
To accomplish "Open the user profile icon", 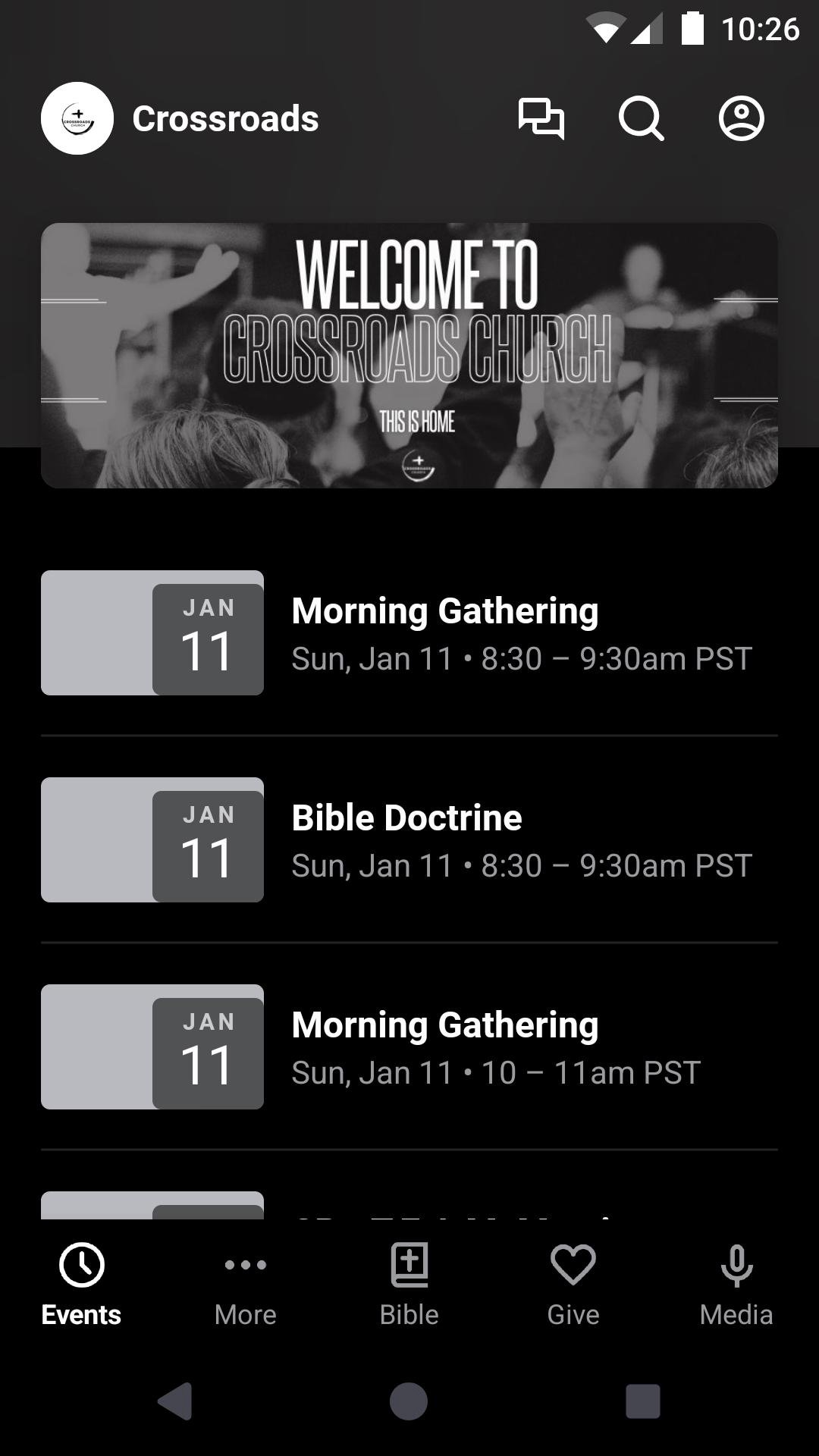I will [741, 119].
